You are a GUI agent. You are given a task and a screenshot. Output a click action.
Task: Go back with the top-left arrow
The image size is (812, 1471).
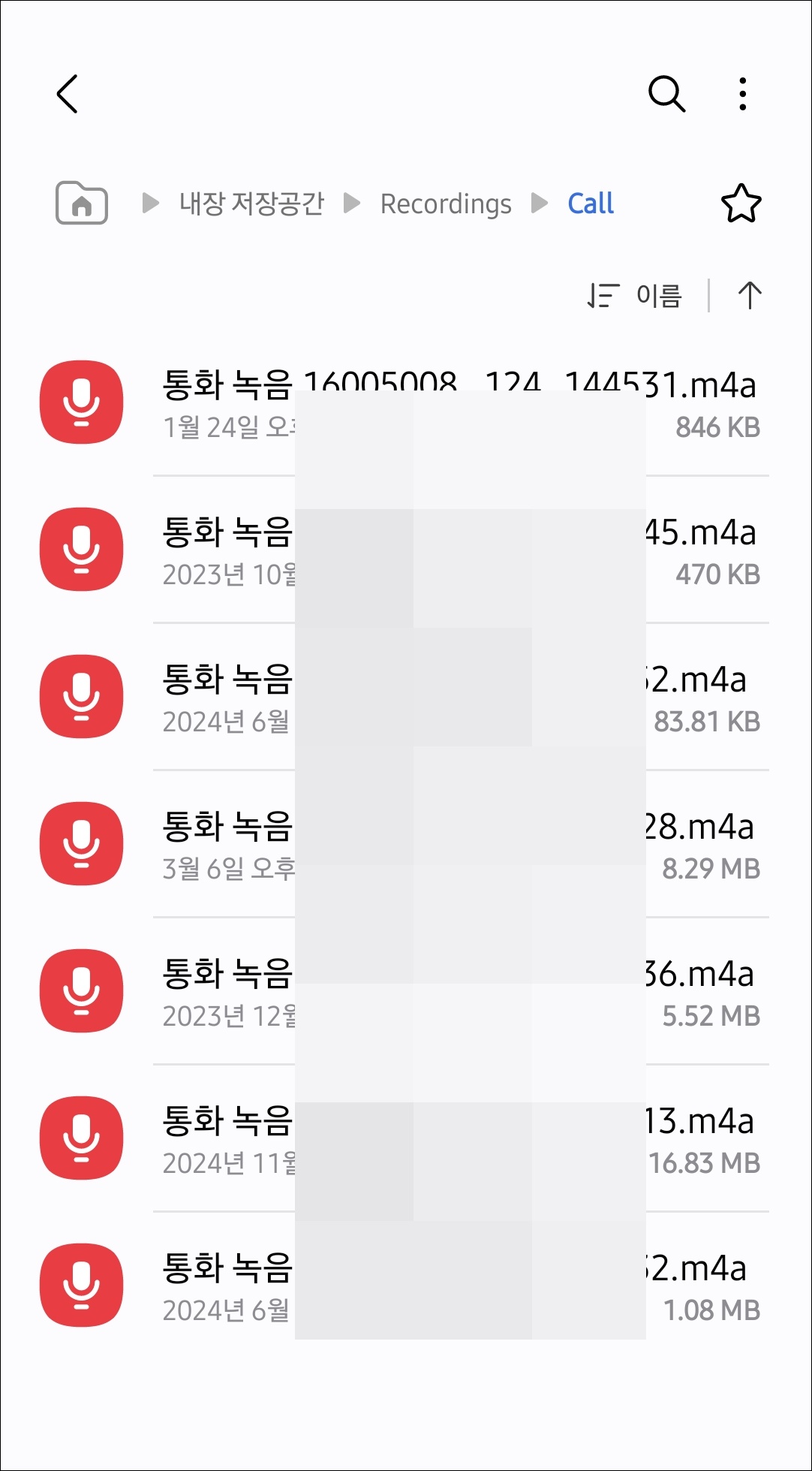[68, 94]
